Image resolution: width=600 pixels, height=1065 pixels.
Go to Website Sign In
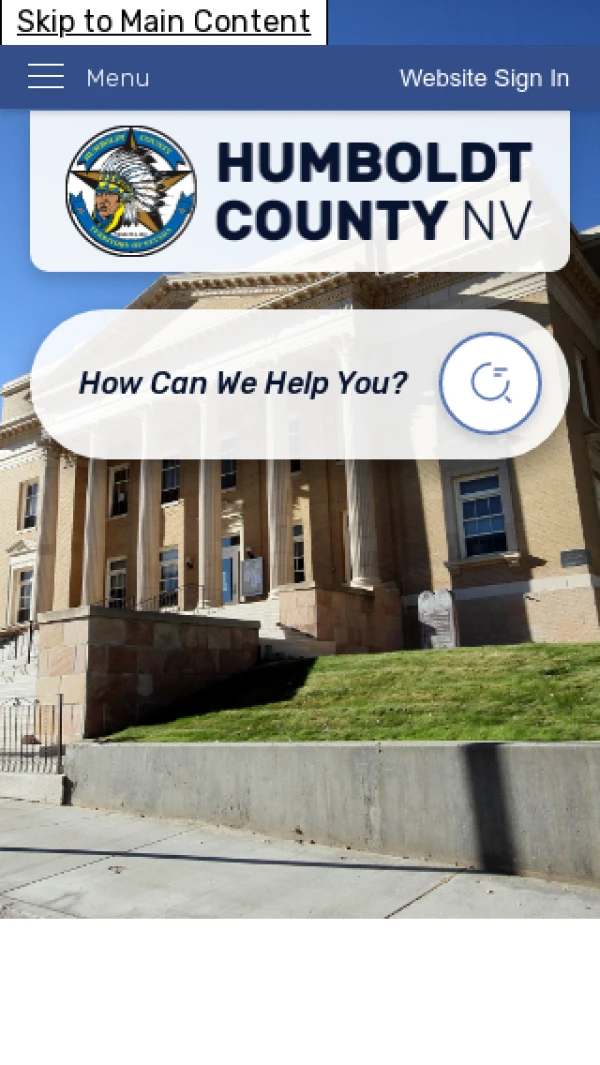click(x=484, y=78)
